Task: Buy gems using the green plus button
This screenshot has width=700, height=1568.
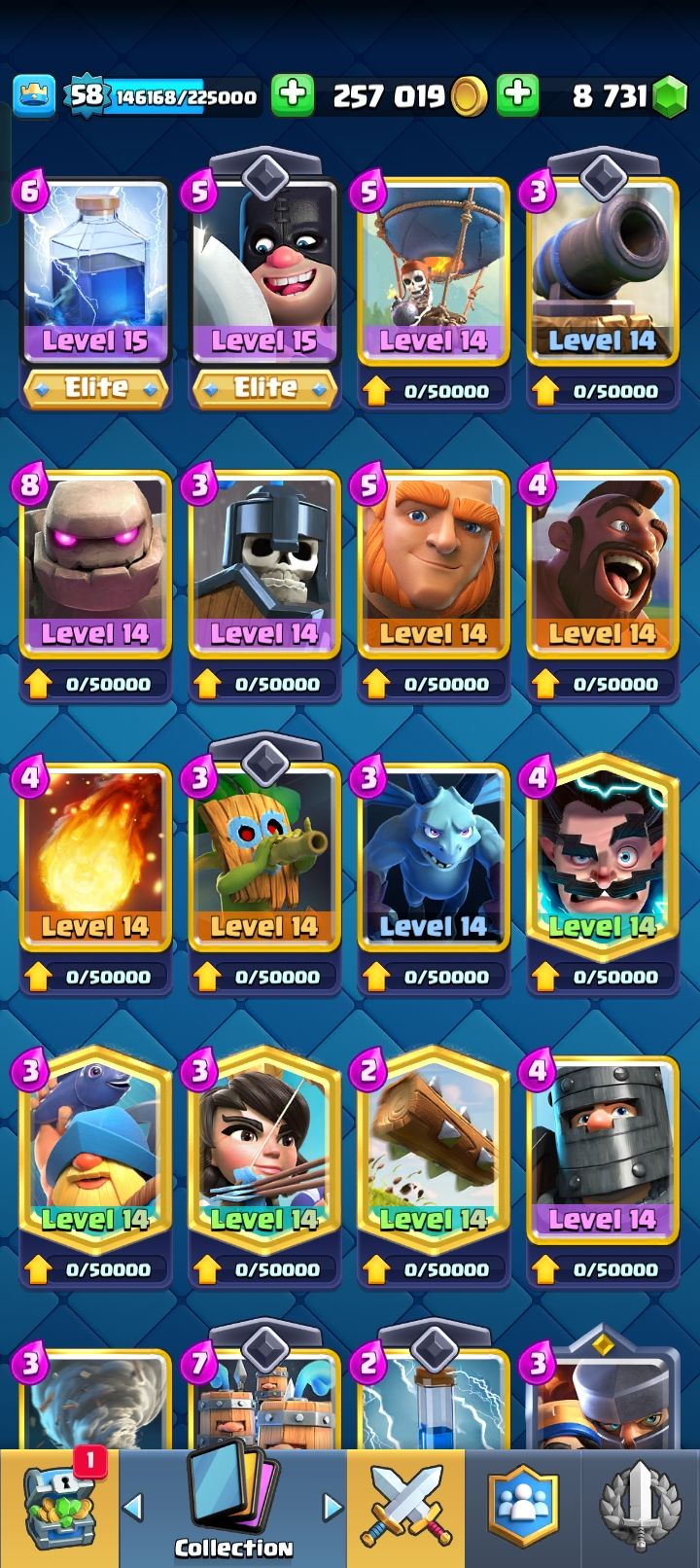Action: 518,94
